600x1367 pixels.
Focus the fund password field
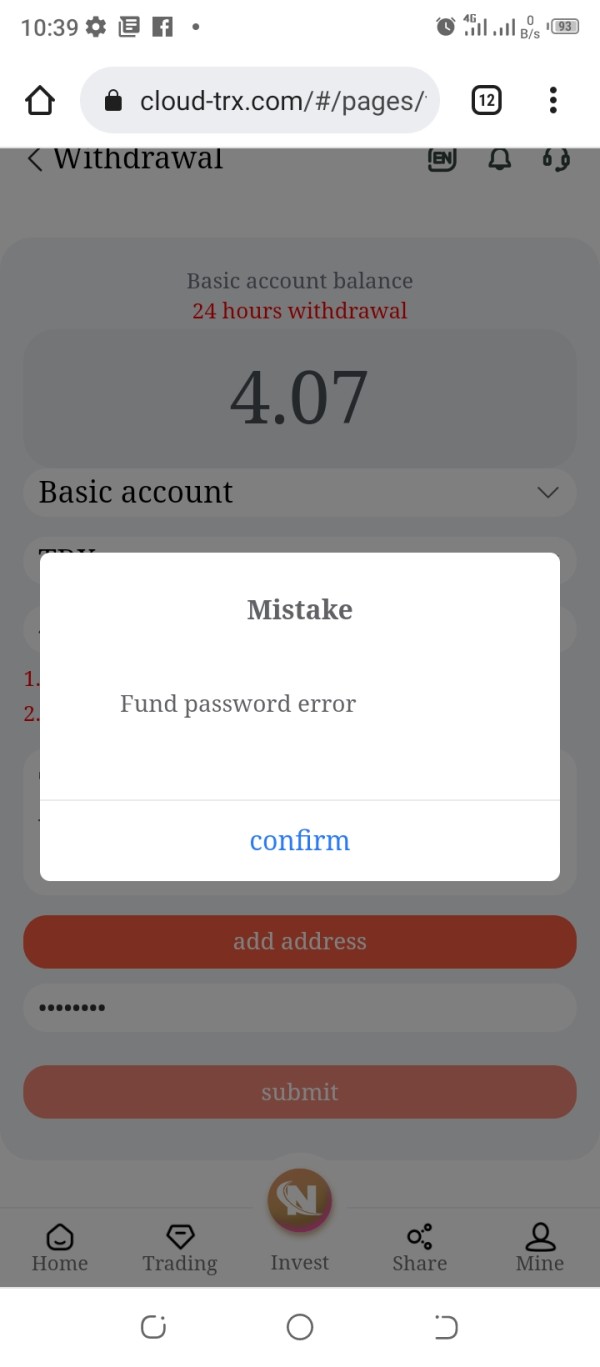point(300,1007)
